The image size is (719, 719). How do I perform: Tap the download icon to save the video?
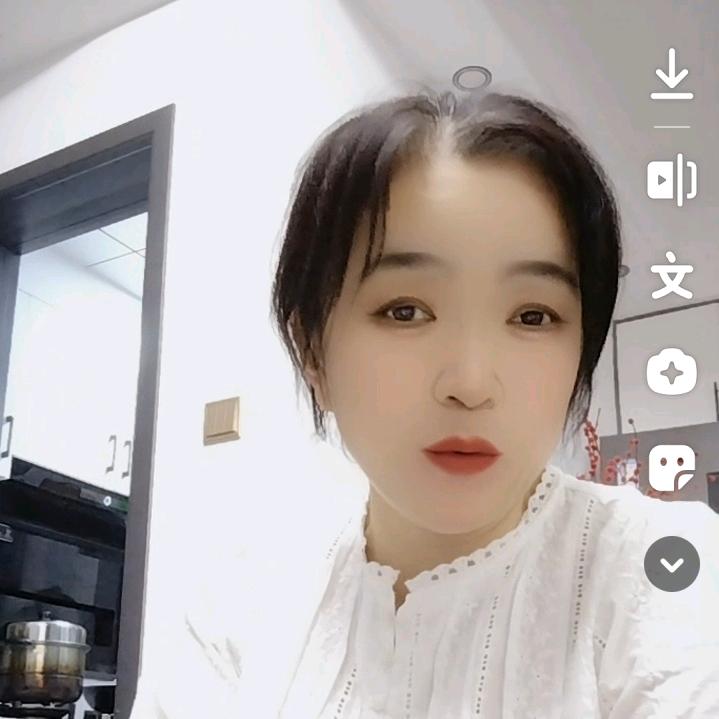click(x=672, y=75)
